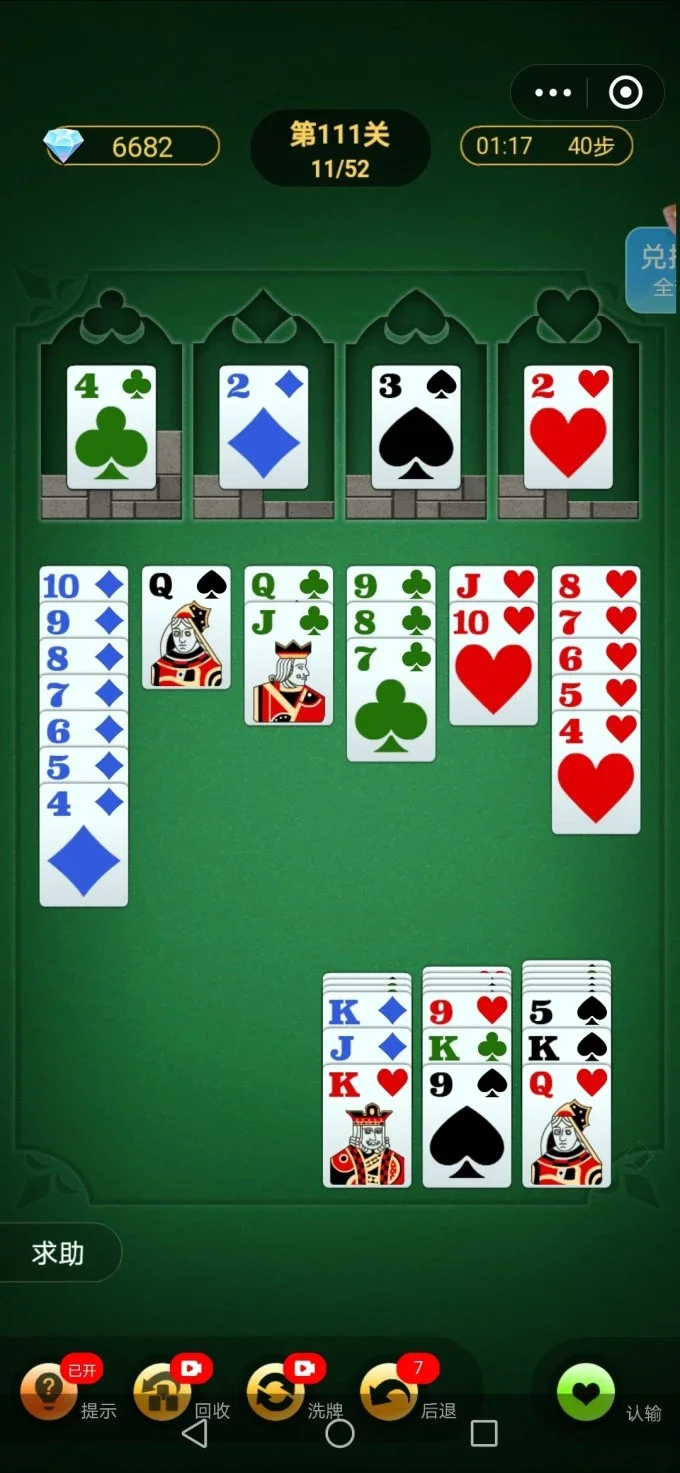Use the 回收 recycle button

(x=163, y=1391)
